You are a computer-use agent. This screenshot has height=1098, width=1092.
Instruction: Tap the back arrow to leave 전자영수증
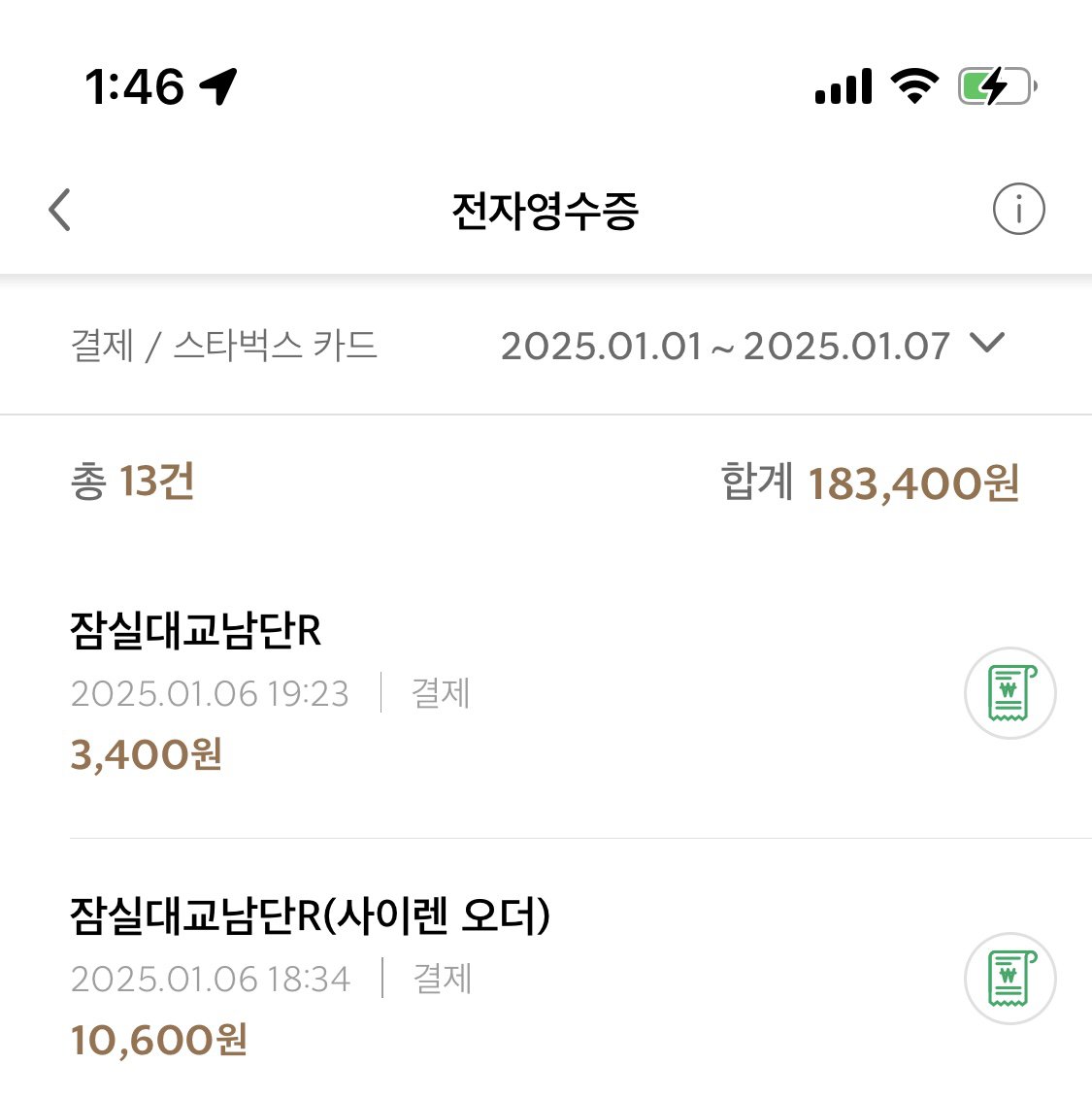click(x=60, y=210)
